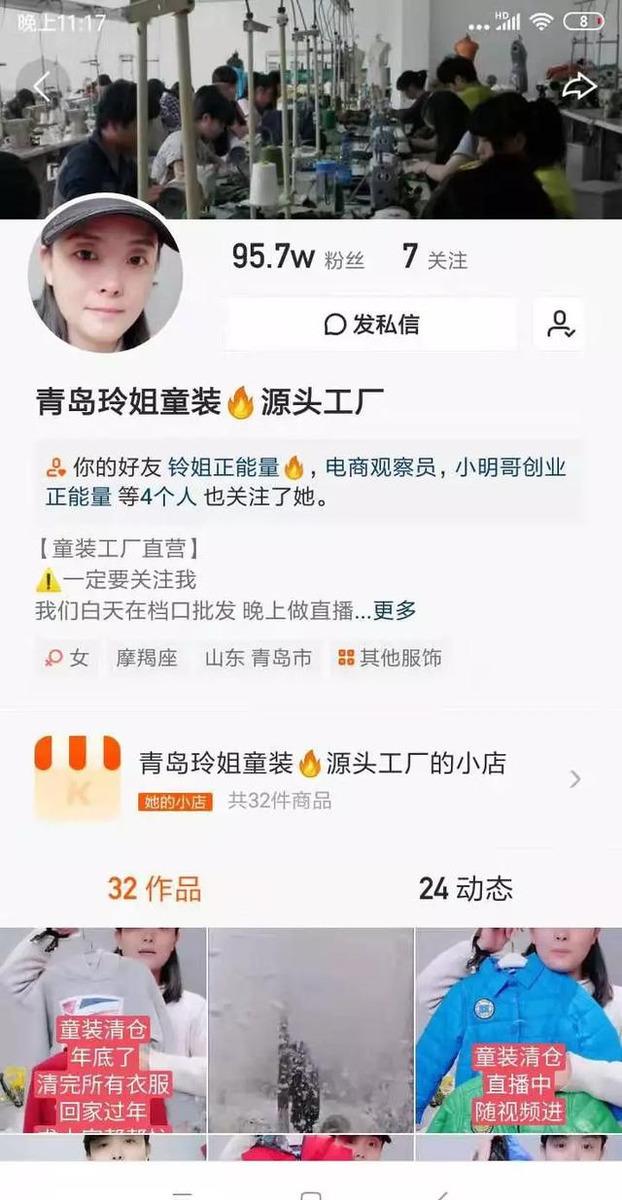Go back using the top-left arrow
Image resolution: width=622 pixels, height=1200 pixels.
pyautogui.click(x=41, y=87)
